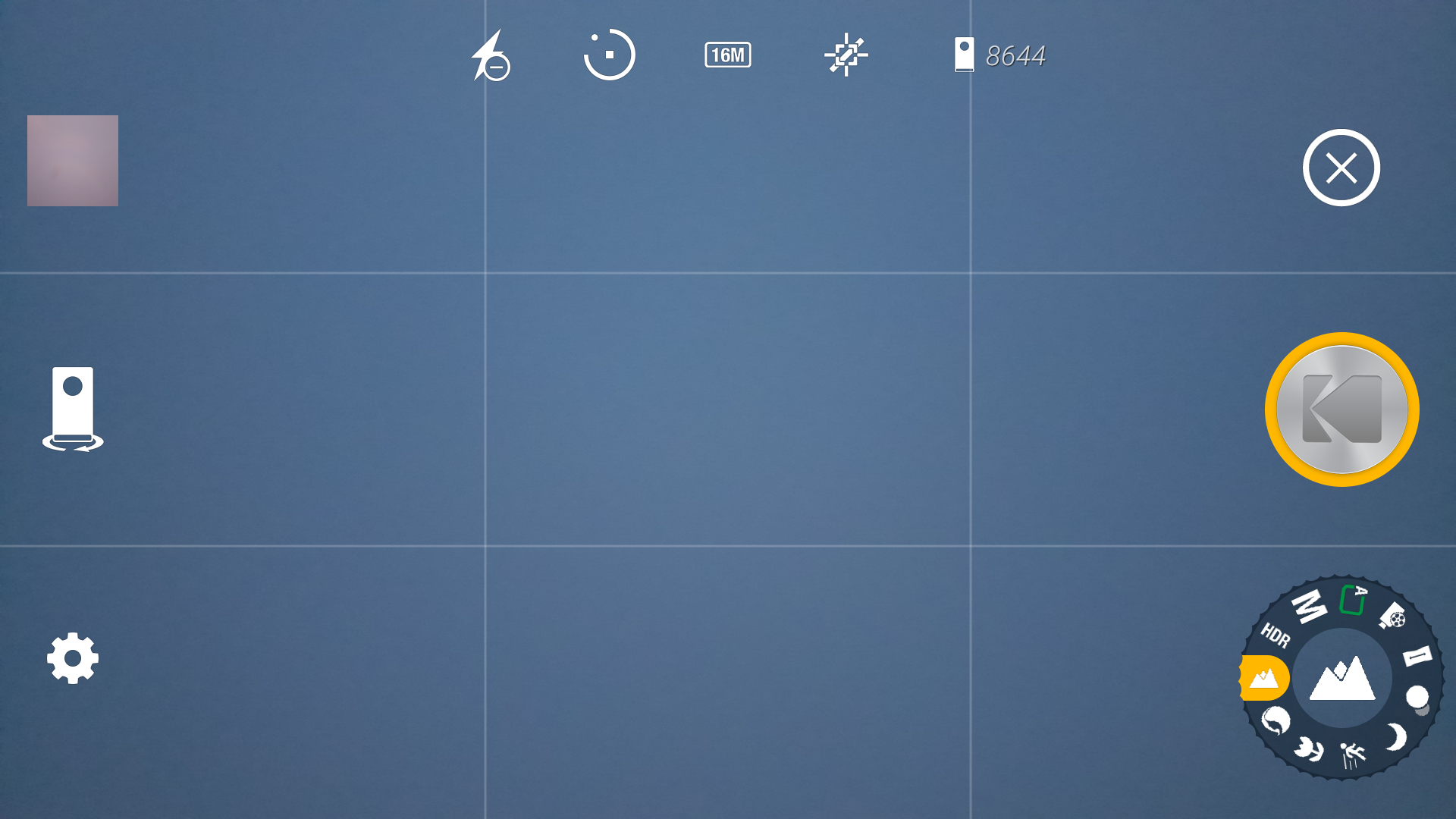Toggle the flash setting
Viewport: 1456px width, 819px height.
(x=490, y=55)
